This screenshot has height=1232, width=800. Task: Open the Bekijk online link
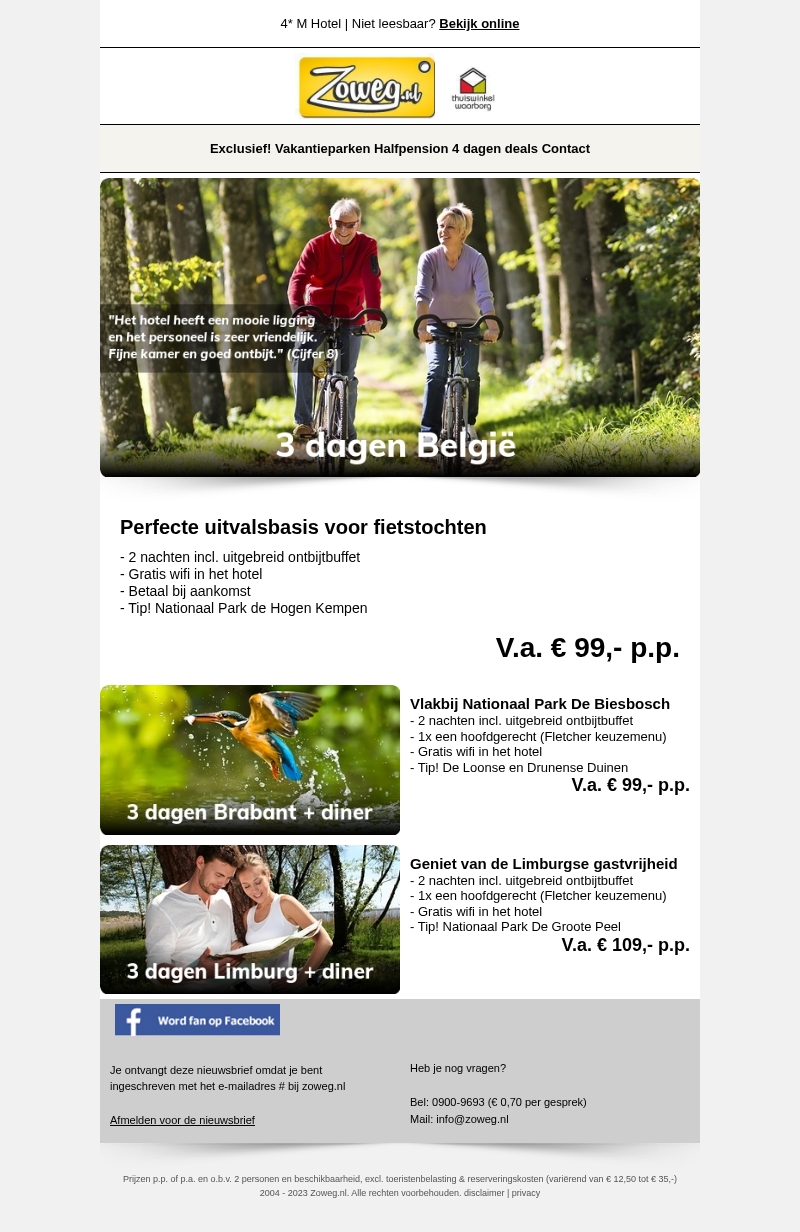click(479, 24)
